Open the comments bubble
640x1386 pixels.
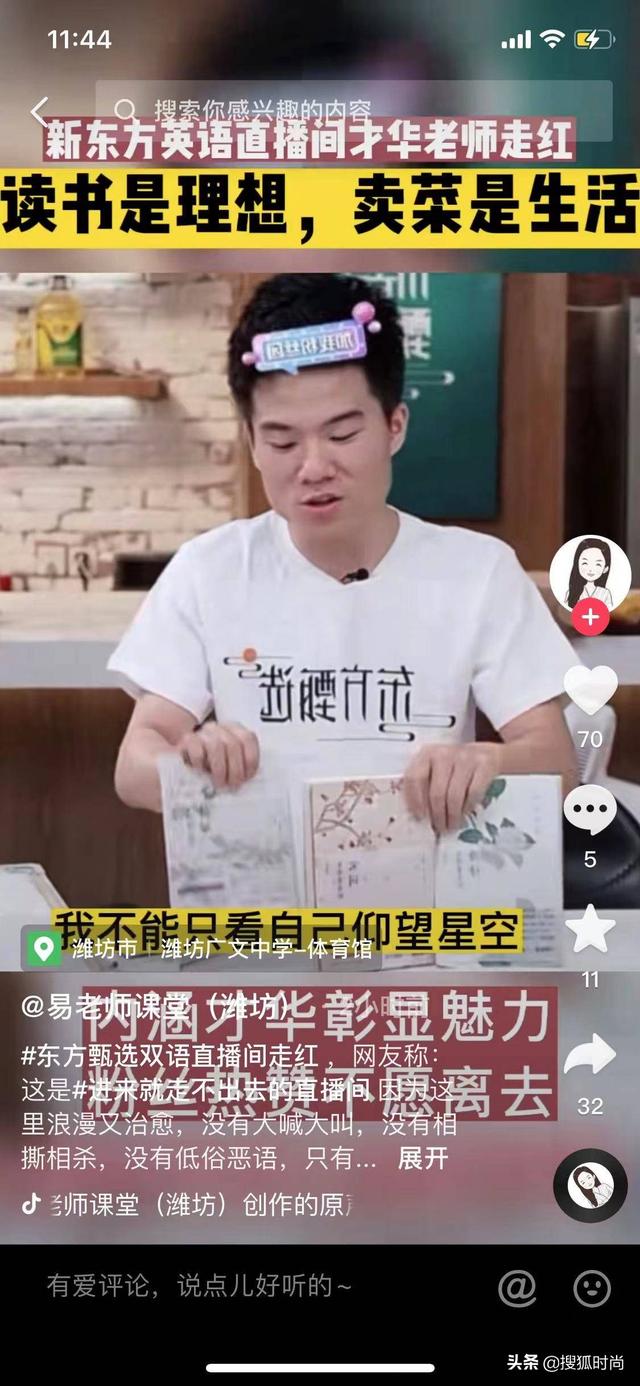[x=590, y=811]
